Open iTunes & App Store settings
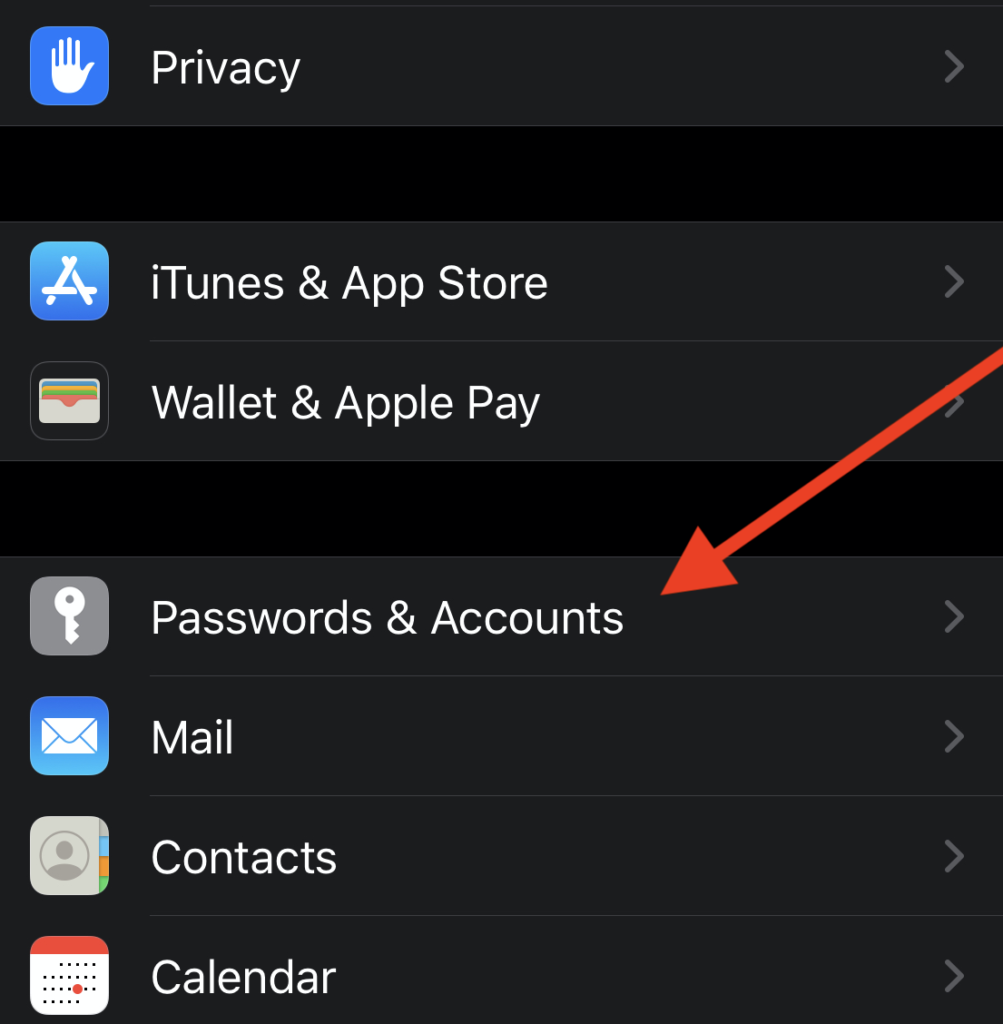Screen dimensions: 1003x1024 (x=349, y=283)
